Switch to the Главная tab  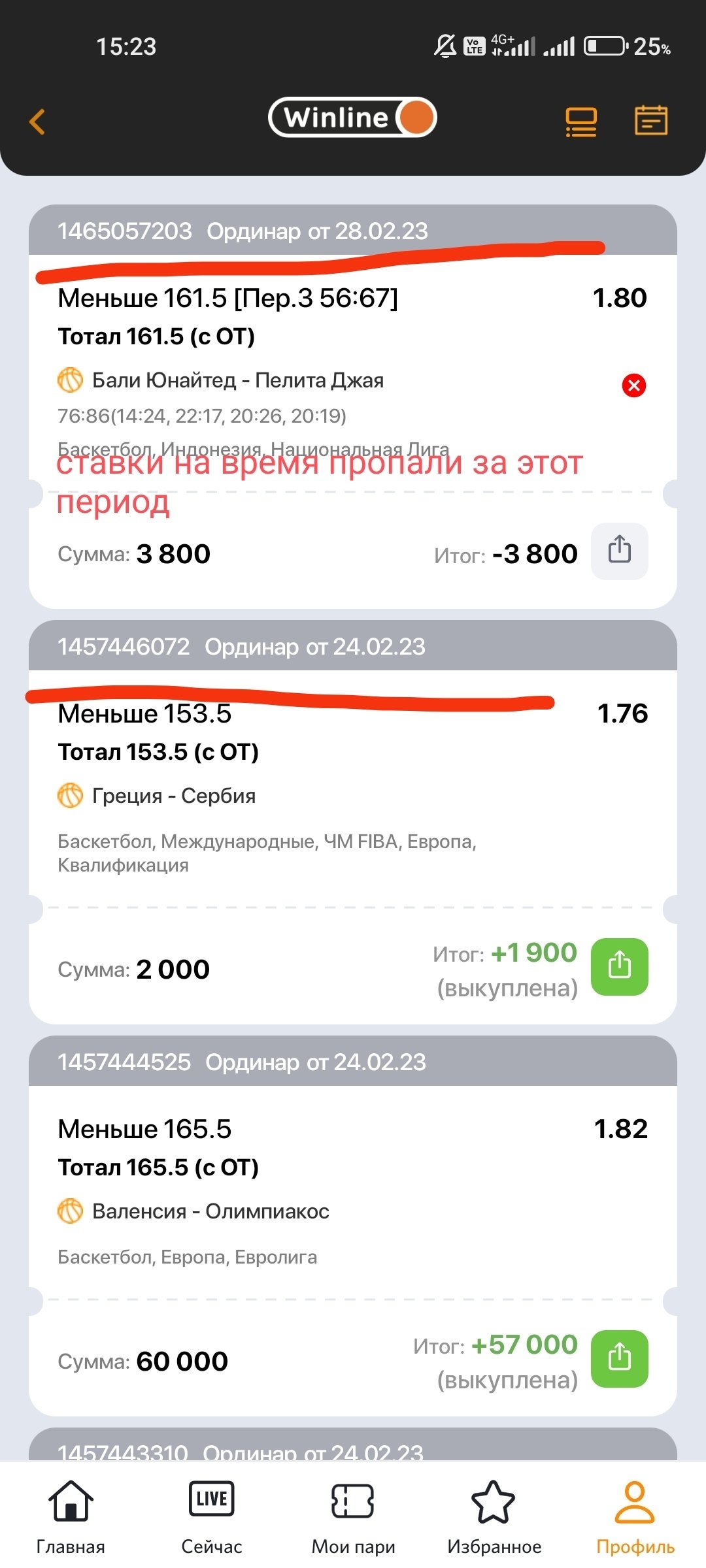click(71, 1517)
